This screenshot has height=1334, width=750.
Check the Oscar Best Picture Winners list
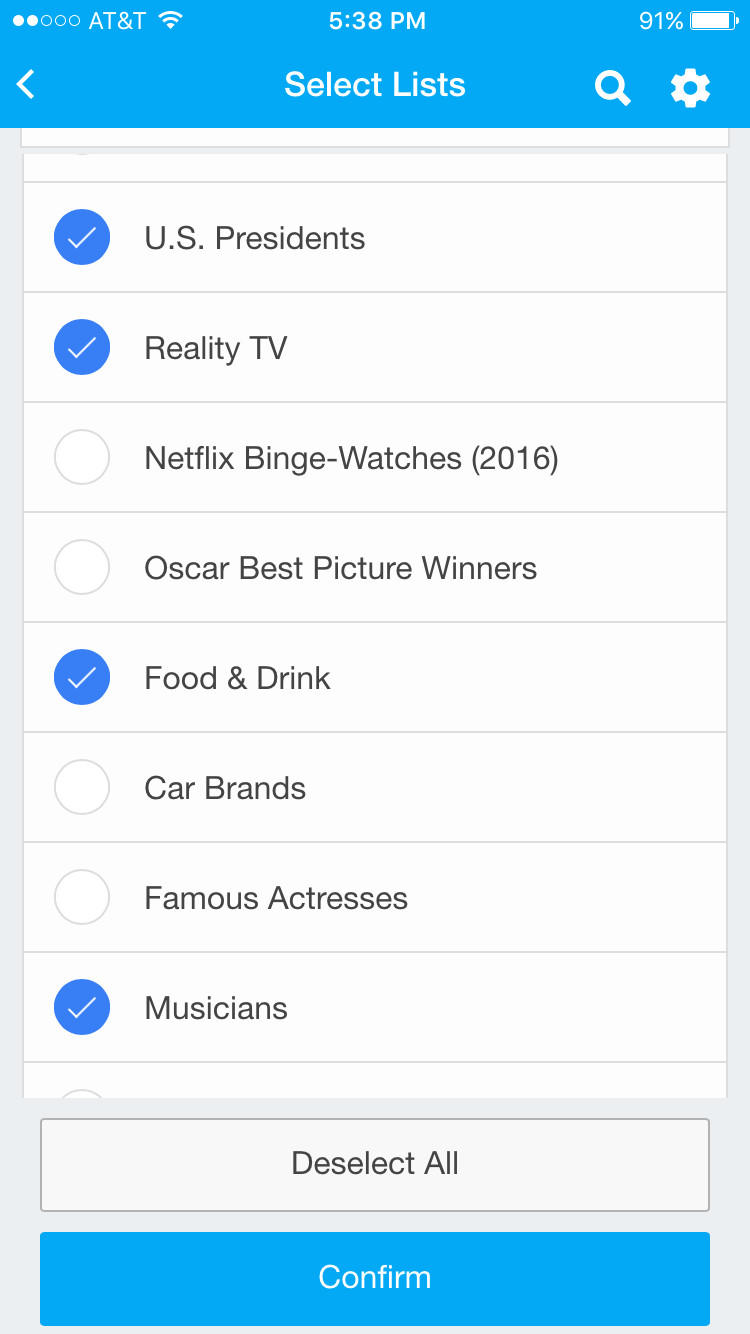(x=82, y=568)
